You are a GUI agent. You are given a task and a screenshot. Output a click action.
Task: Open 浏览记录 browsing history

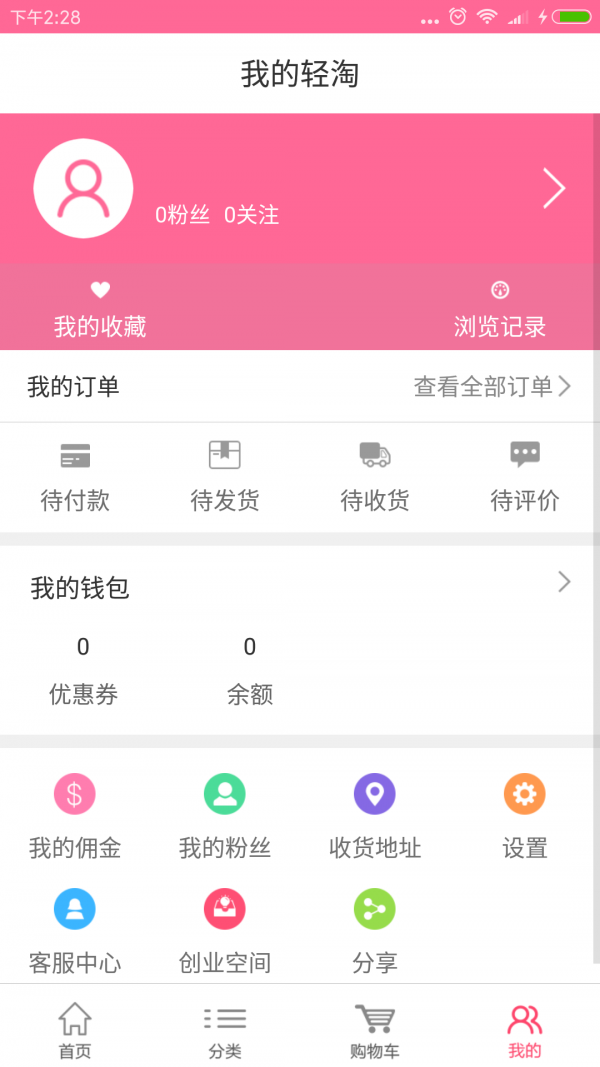pos(500,310)
